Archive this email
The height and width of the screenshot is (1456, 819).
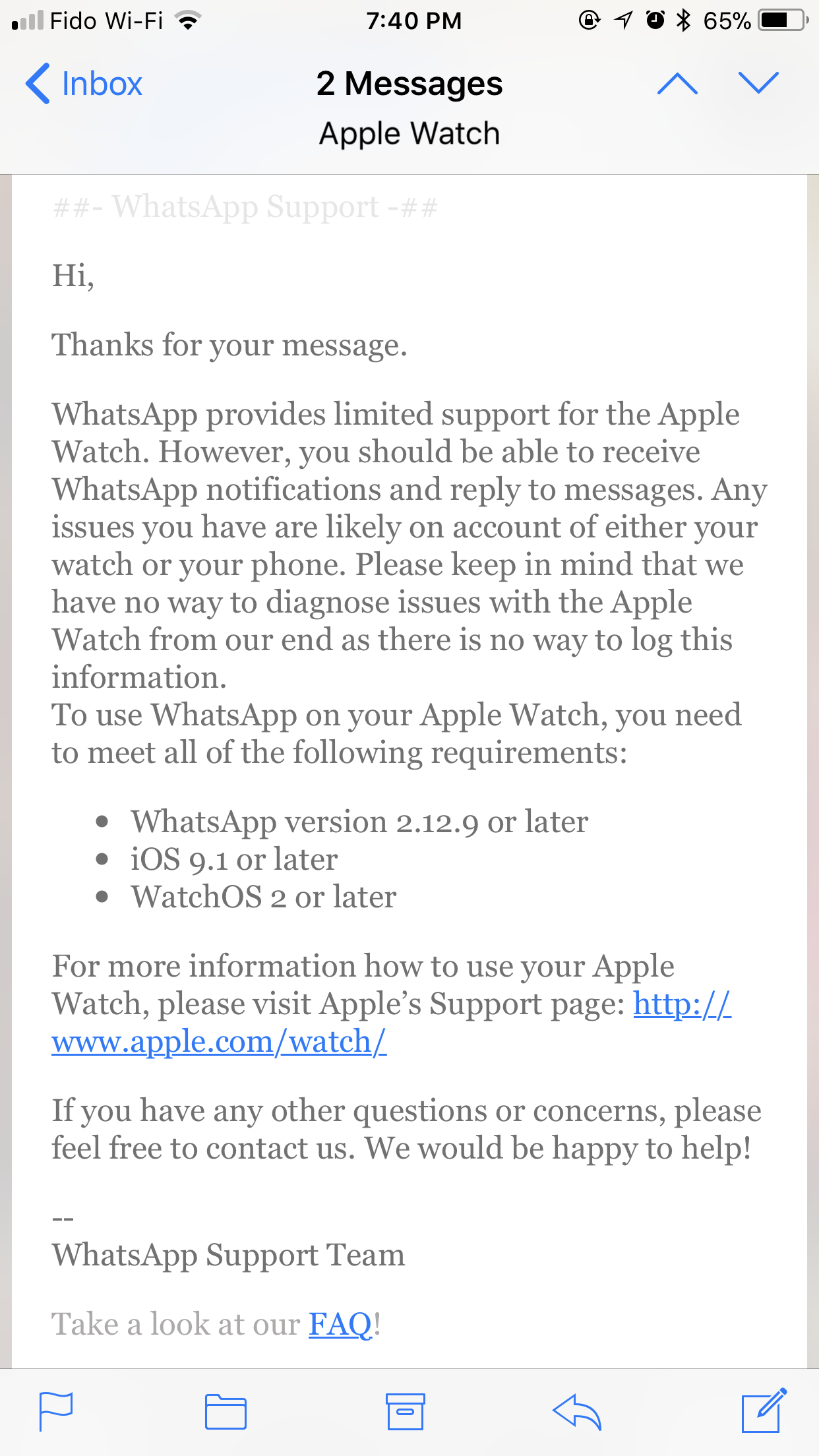click(x=405, y=1412)
